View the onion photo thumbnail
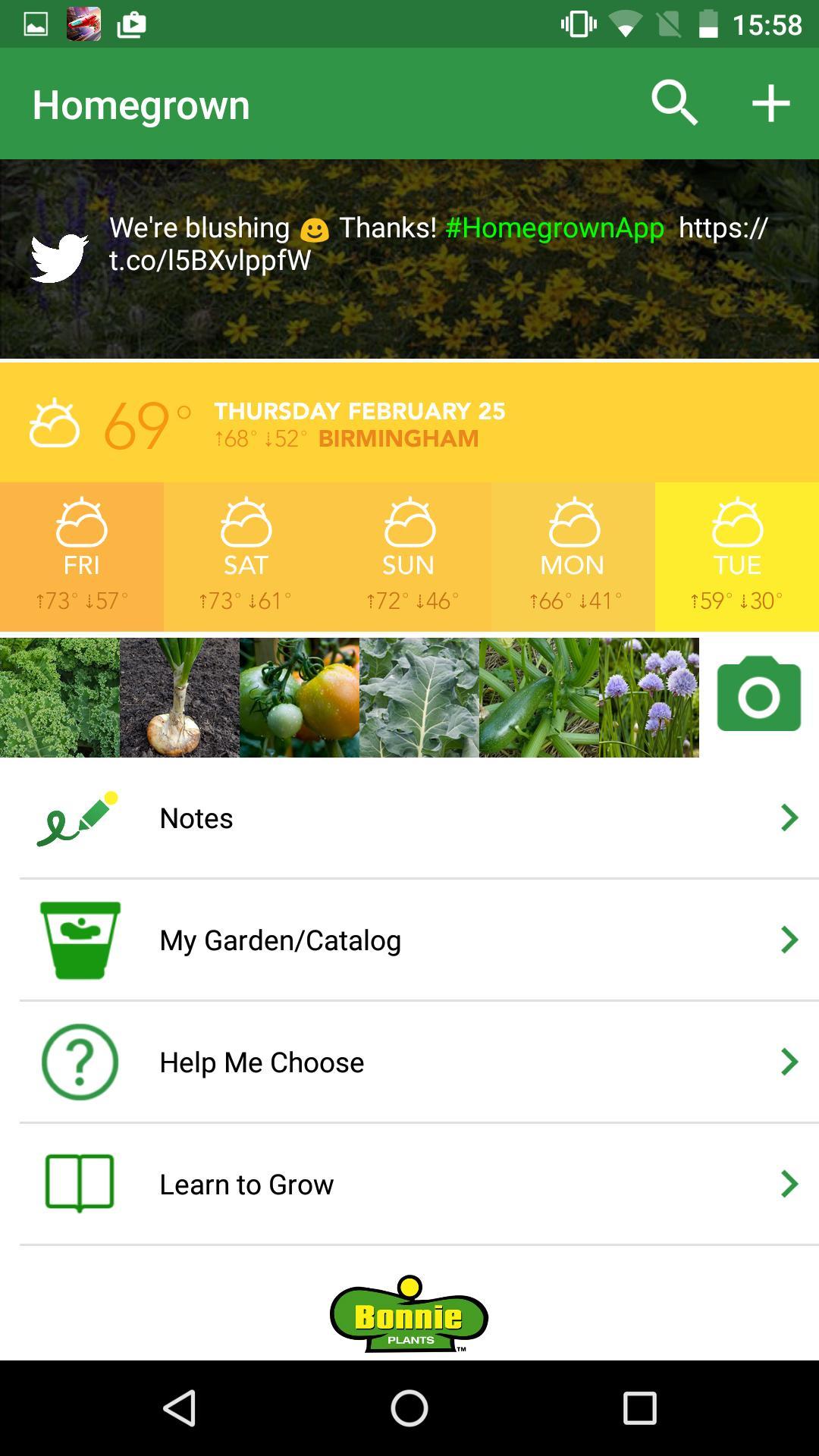The image size is (819, 1456). coord(180,698)
